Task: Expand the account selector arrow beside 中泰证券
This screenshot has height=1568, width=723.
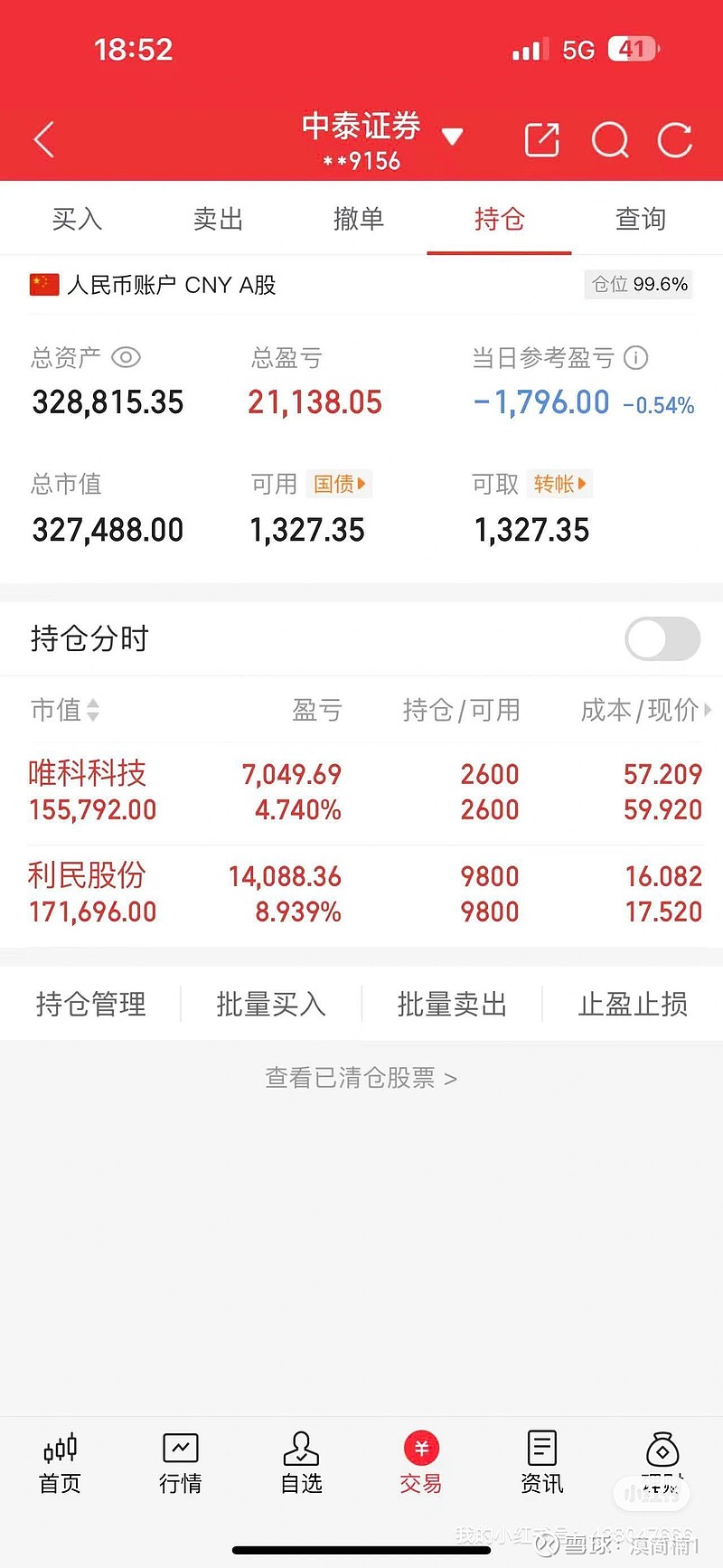Action: pos(454,136)
